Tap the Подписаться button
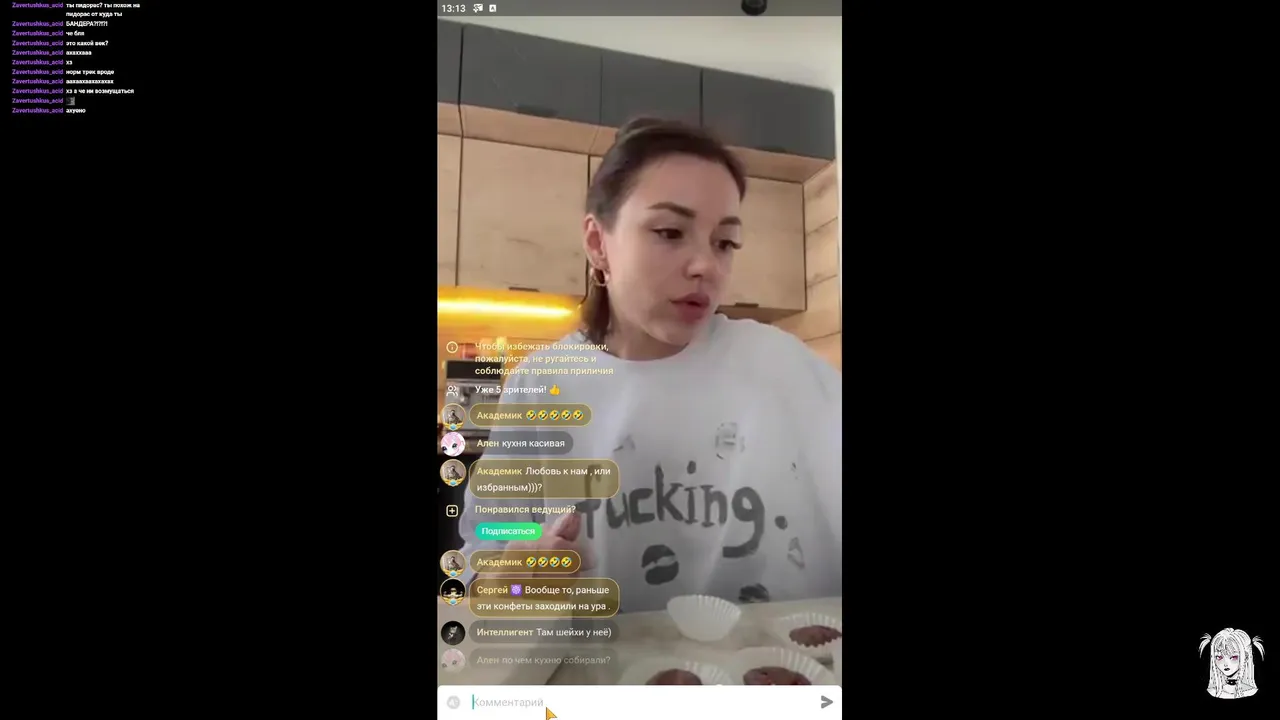Screen dimensions: 1280x720 click(508, 531)
